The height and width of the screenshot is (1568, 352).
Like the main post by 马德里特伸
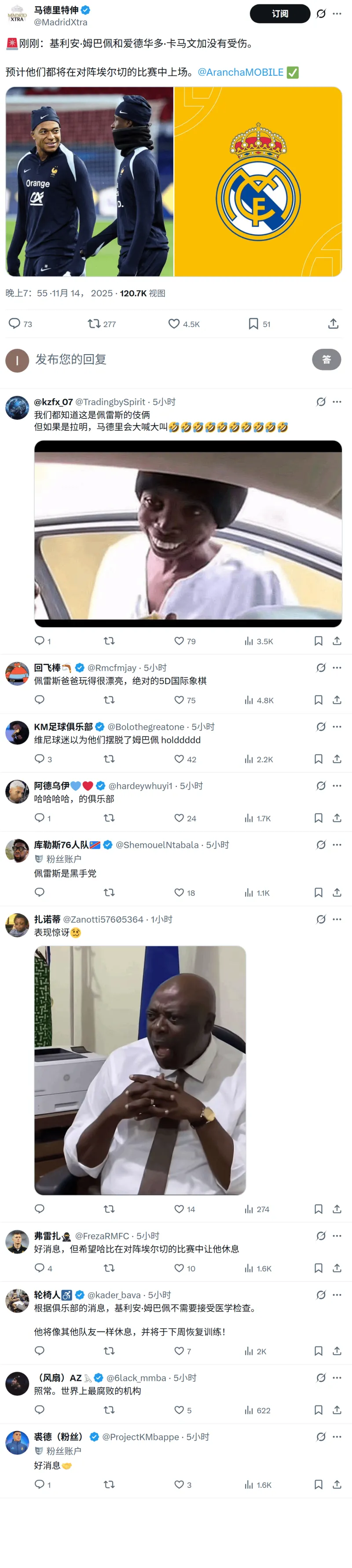175,324
